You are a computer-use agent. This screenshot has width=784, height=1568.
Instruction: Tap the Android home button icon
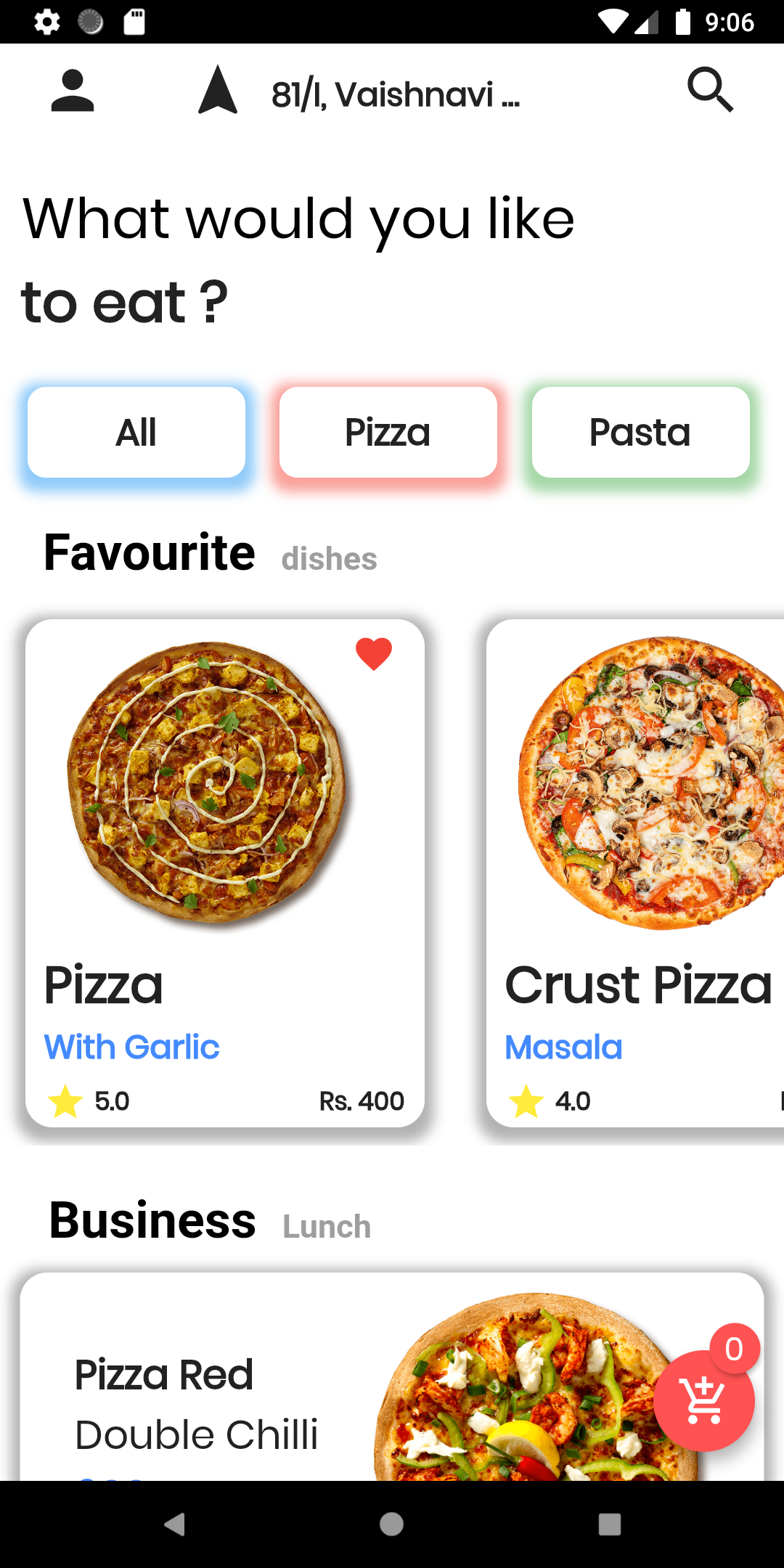point(391,1524)
